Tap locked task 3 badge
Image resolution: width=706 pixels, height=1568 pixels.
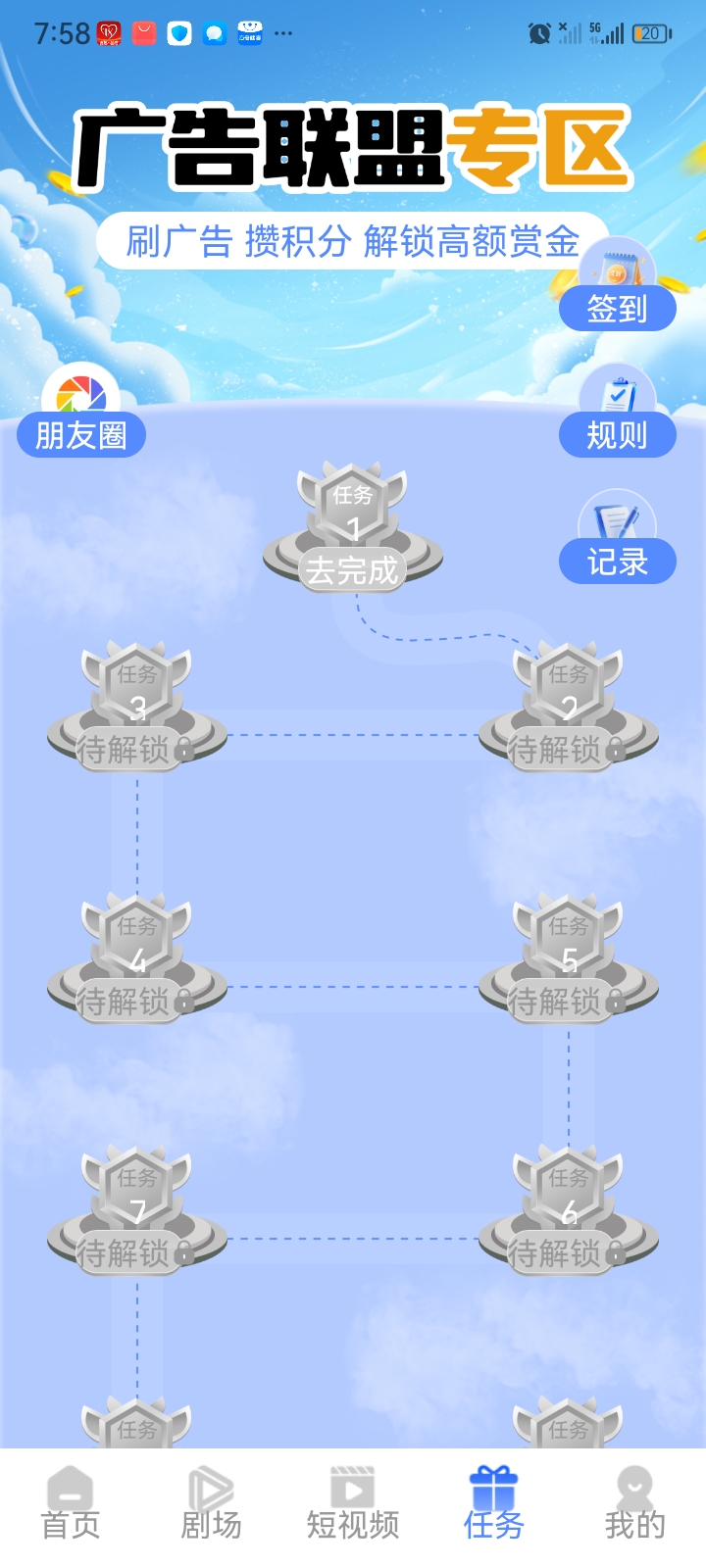pyautogui.click(x=137, y=708)
